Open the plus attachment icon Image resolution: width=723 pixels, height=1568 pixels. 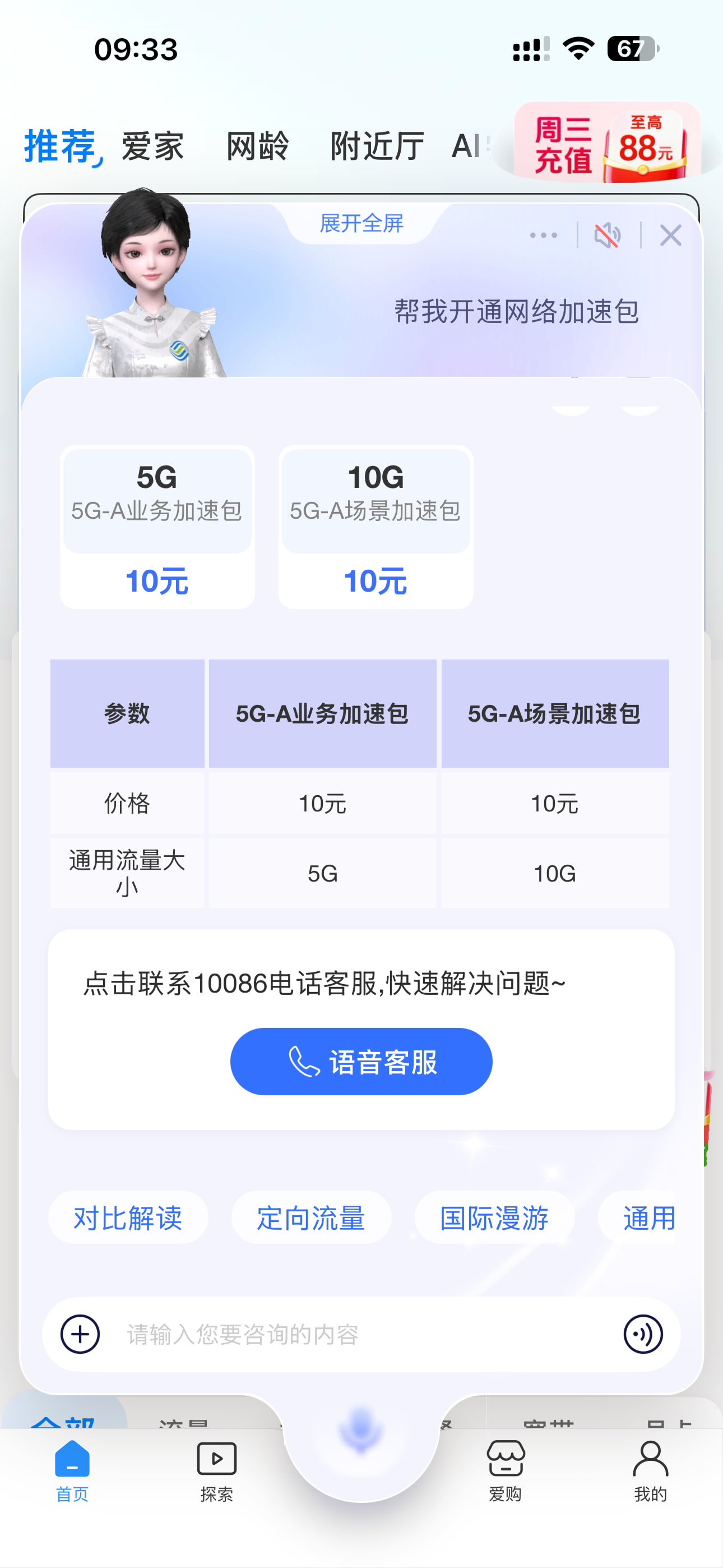80,1334
